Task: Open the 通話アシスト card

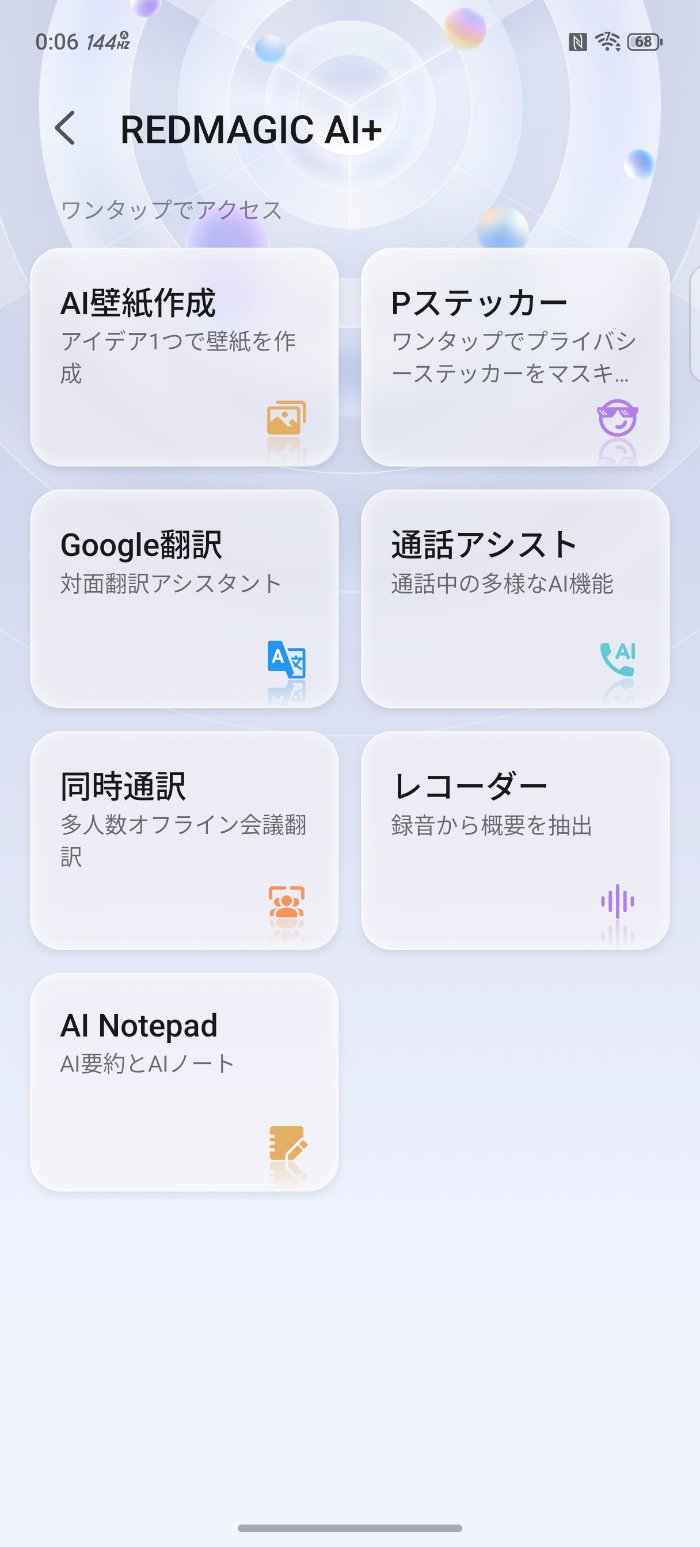Action: (x=514, y=598)
